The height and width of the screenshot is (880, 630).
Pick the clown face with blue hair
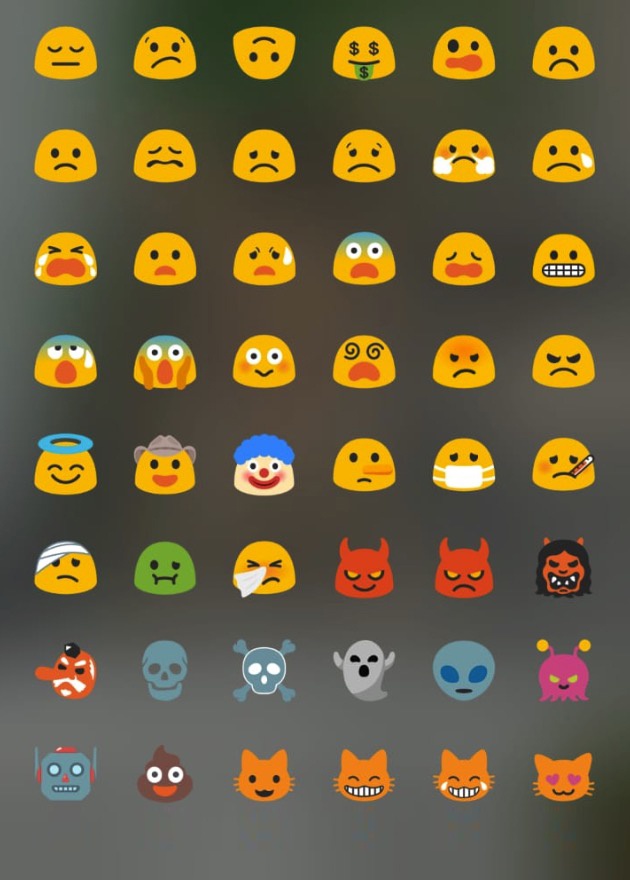[264, 465]
